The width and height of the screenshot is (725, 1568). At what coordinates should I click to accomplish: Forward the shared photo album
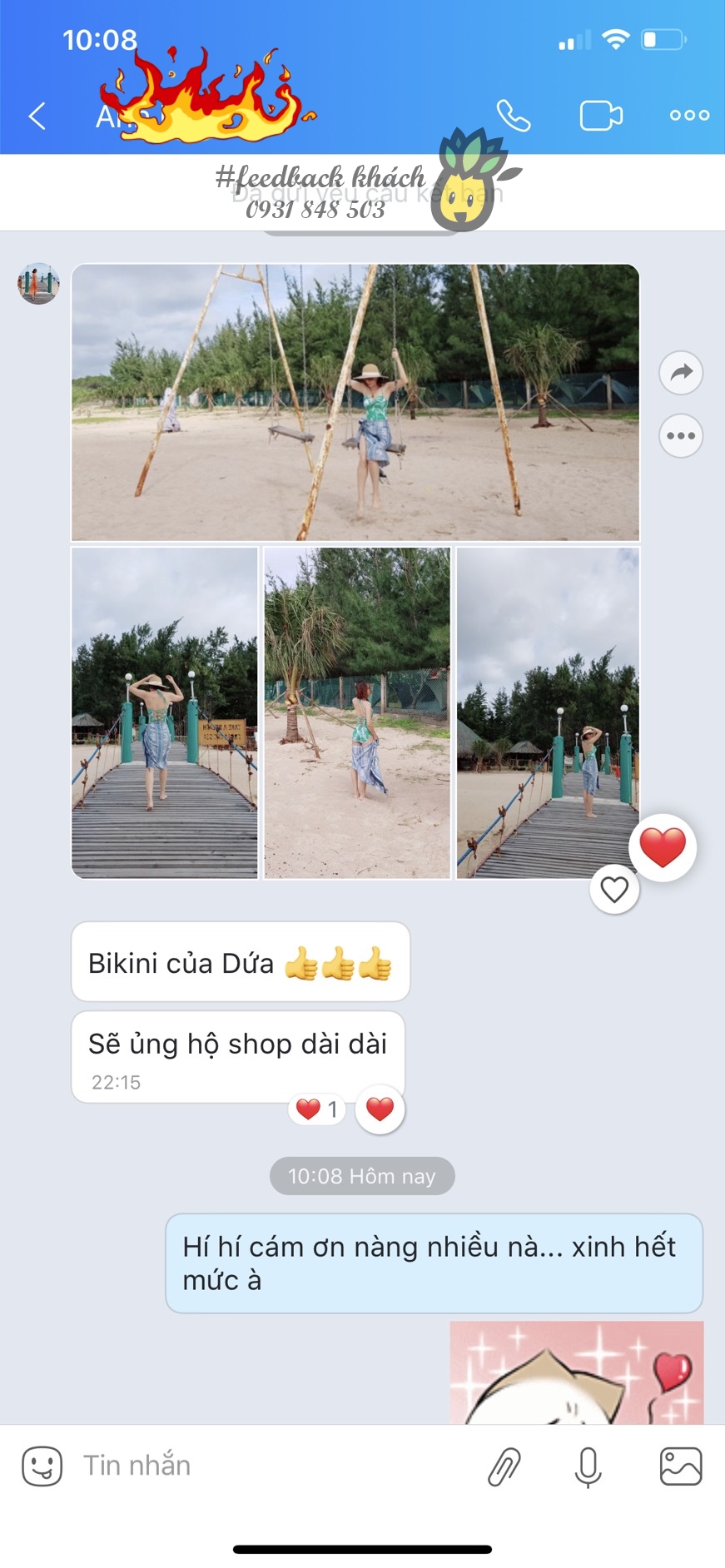click(681, 372)
